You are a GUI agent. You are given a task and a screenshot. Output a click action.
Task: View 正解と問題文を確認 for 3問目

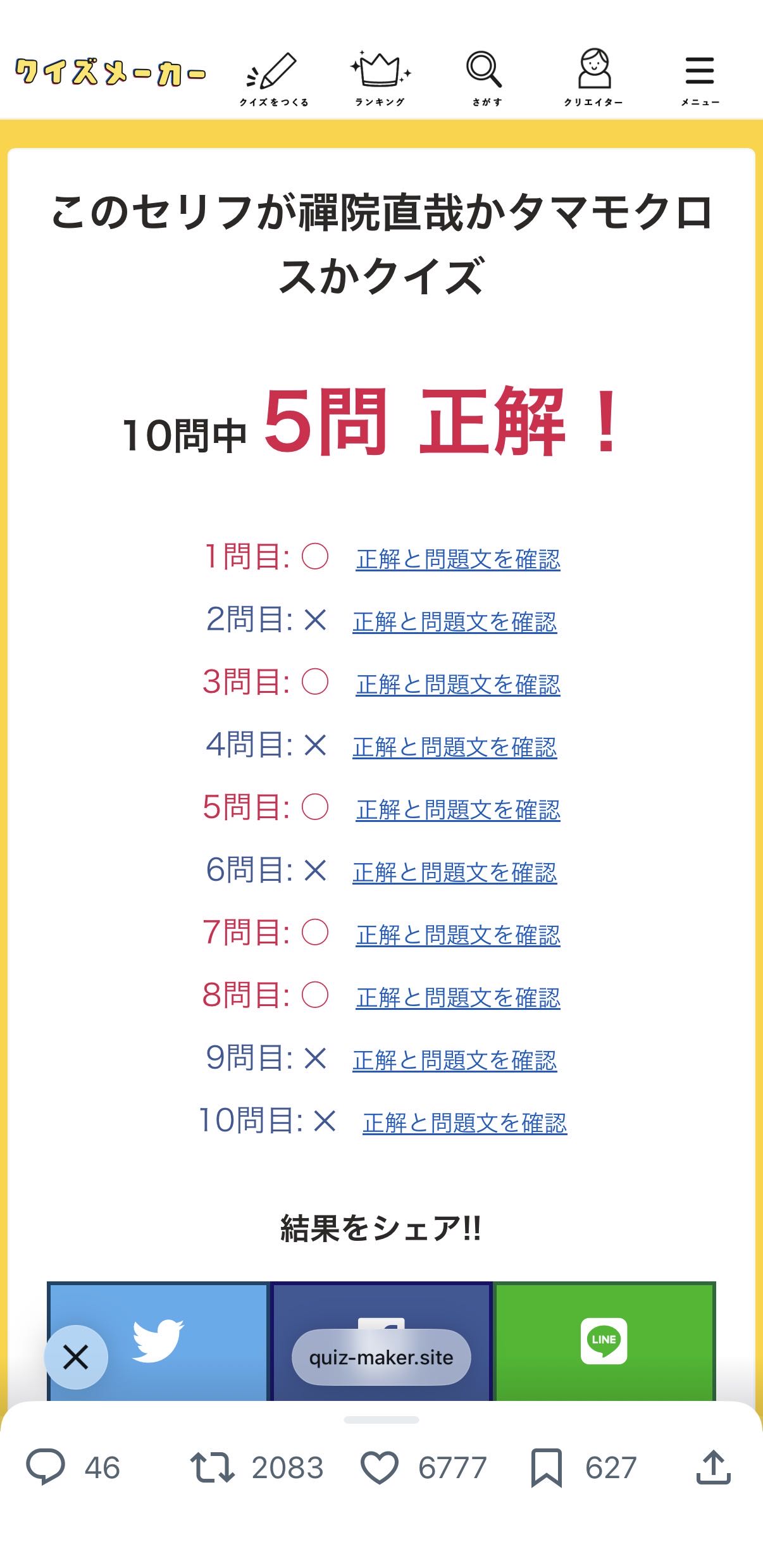click(457, 685)
